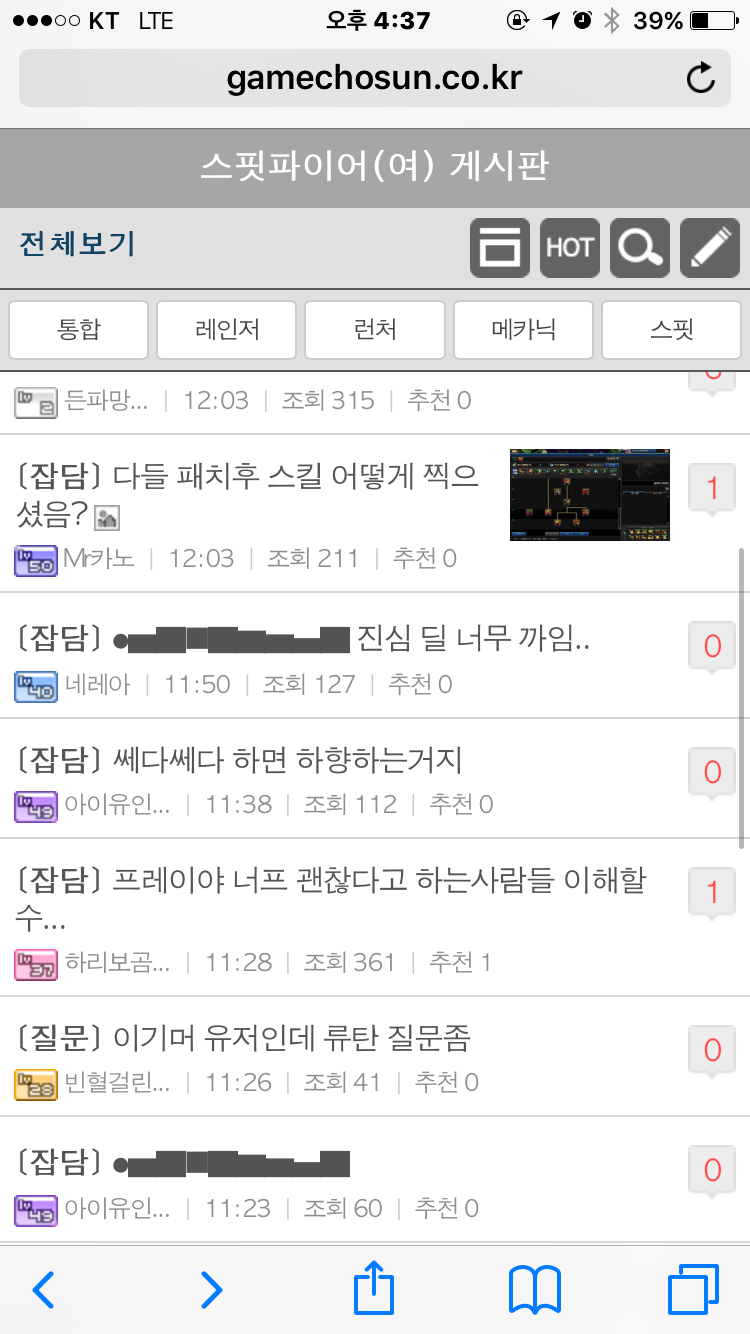Write a new post with pencil icon
750x1334 pixels.
(710, 247)
